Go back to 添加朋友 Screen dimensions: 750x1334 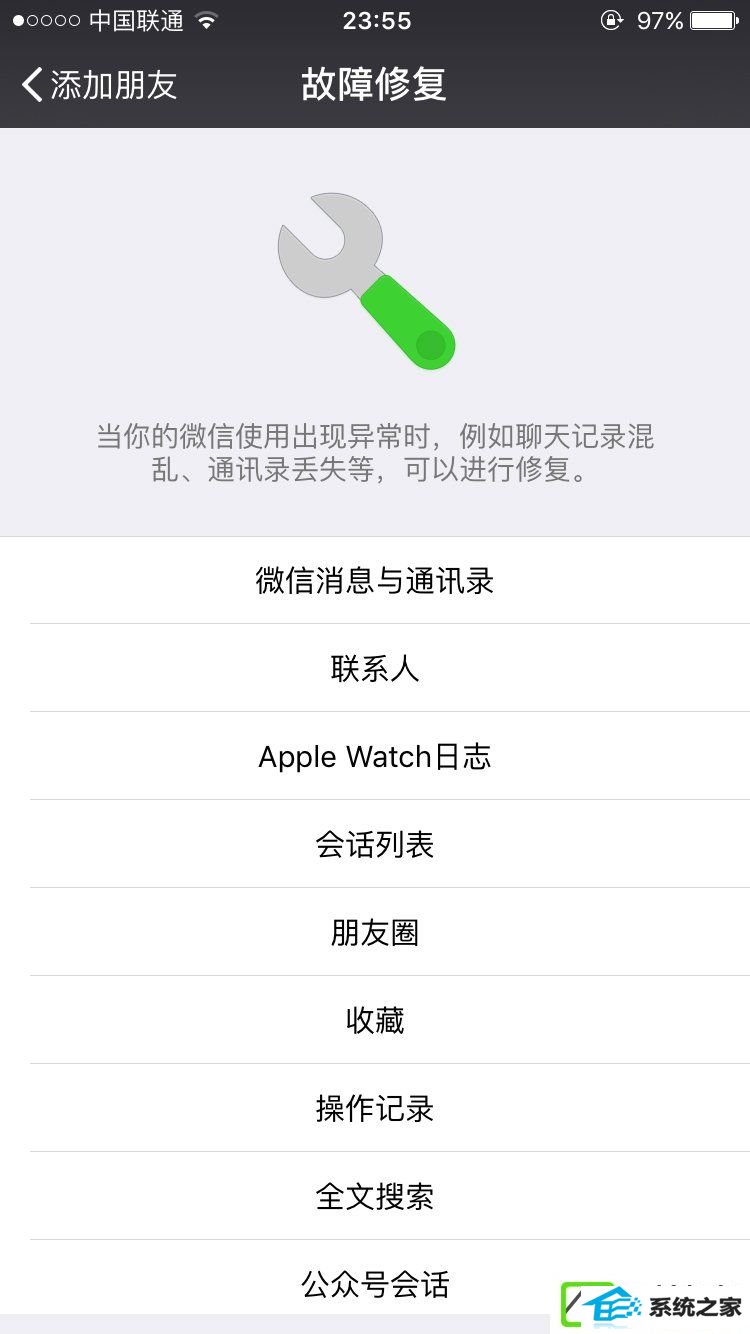pos(99,85)
